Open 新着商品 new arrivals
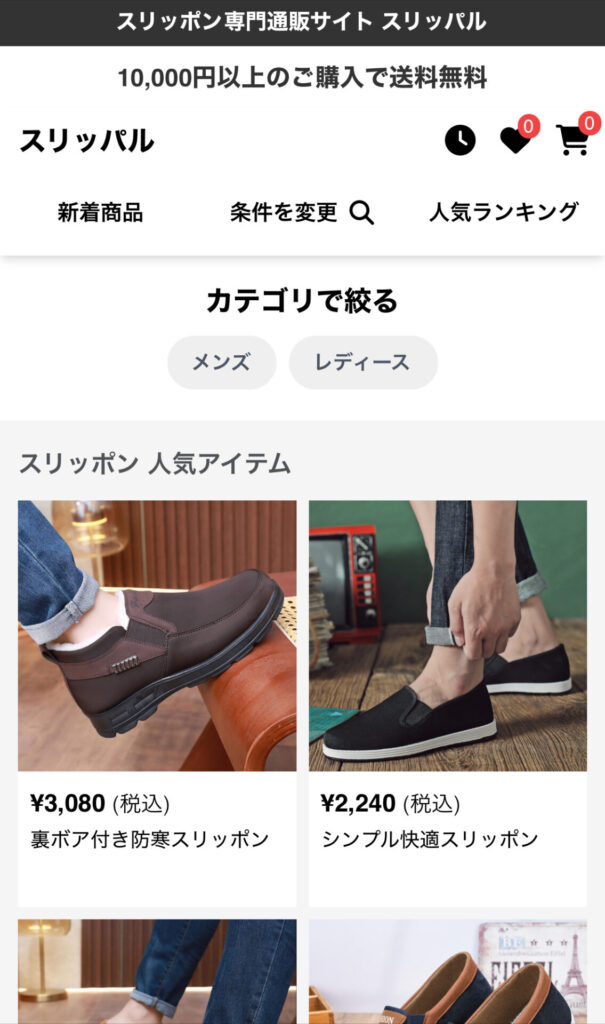Screen dimensions: 605x1024 coord(100,212)
